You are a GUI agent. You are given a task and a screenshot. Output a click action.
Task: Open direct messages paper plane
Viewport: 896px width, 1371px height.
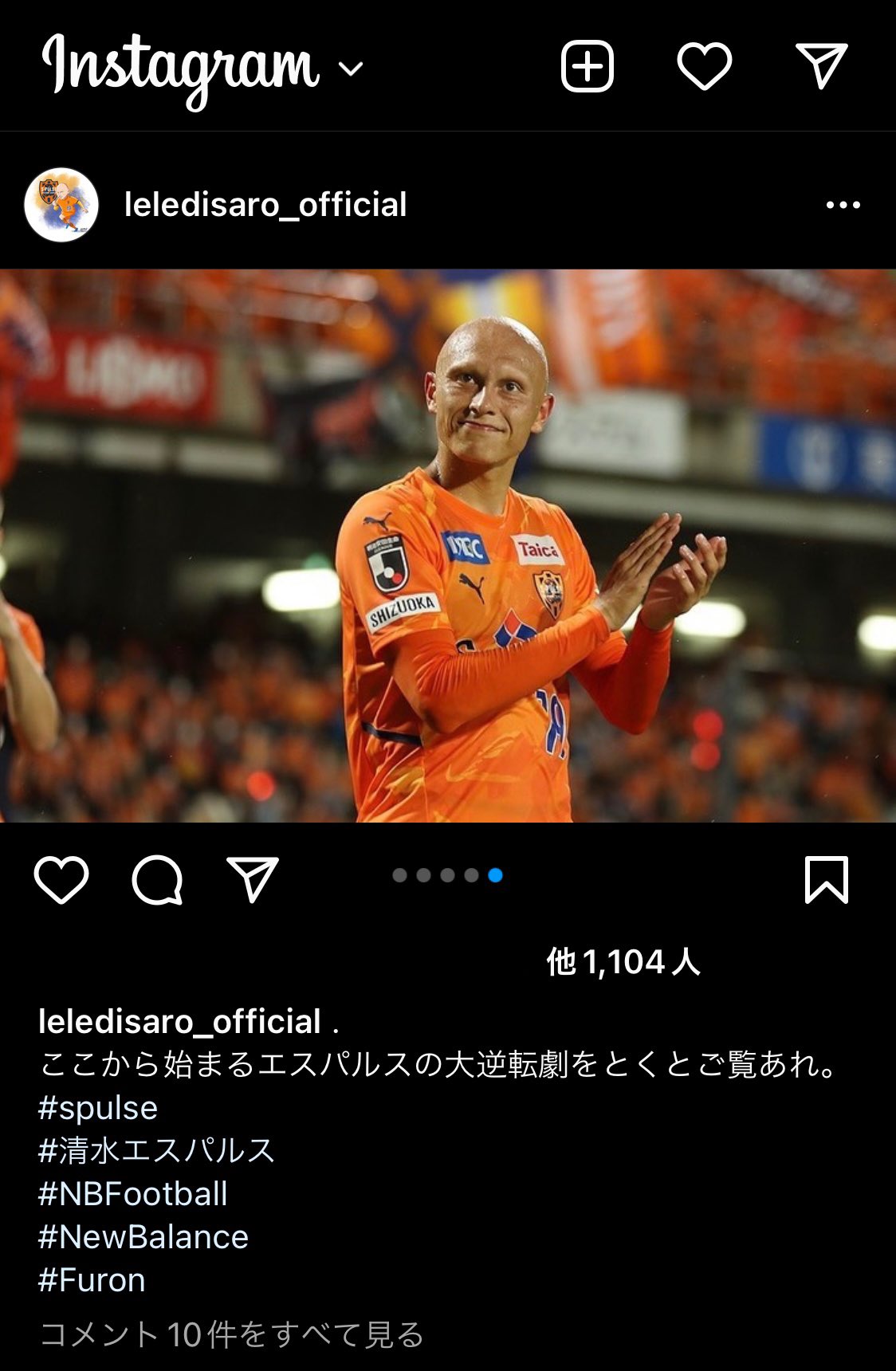pyautogui.click(x=821, y=66)
